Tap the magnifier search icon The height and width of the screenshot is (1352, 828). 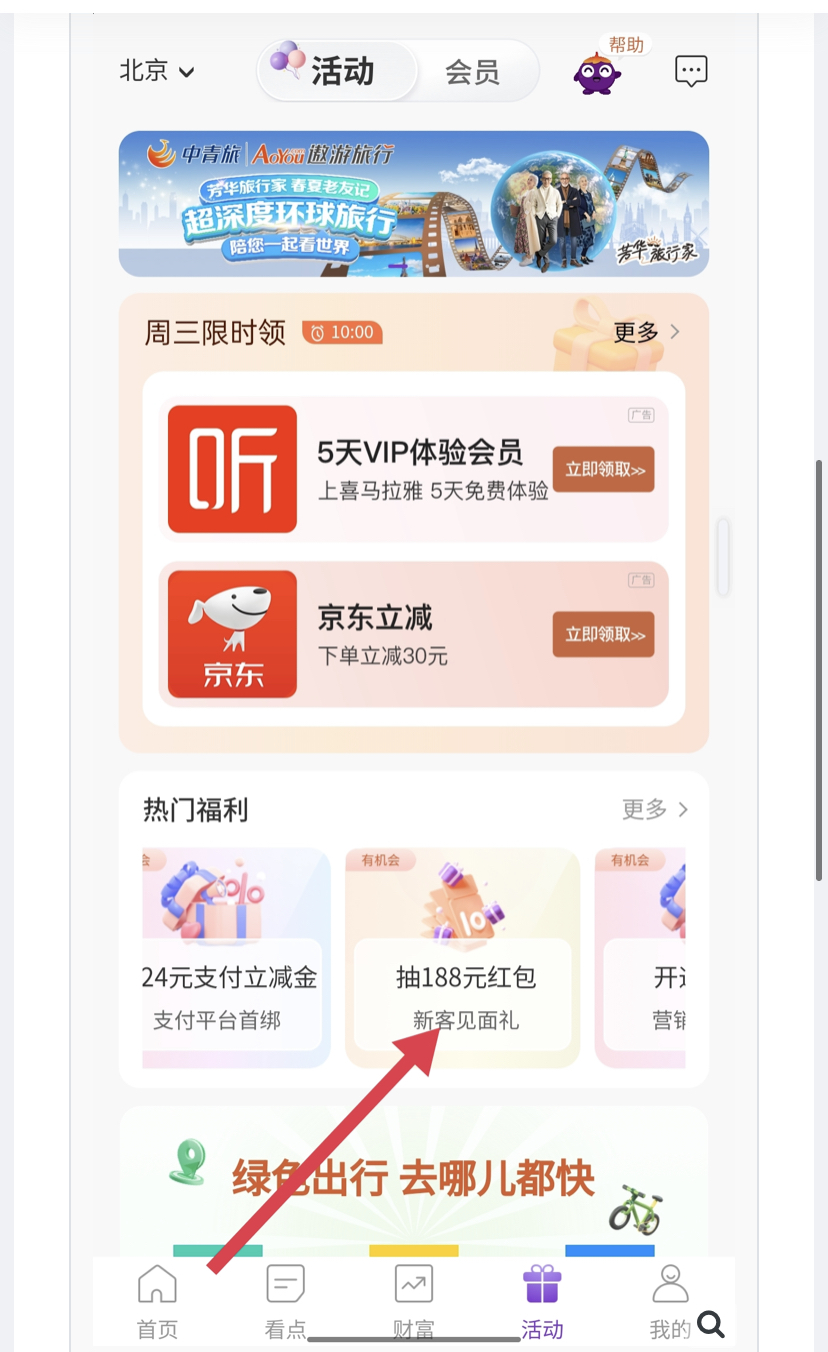pos(711,1325)
